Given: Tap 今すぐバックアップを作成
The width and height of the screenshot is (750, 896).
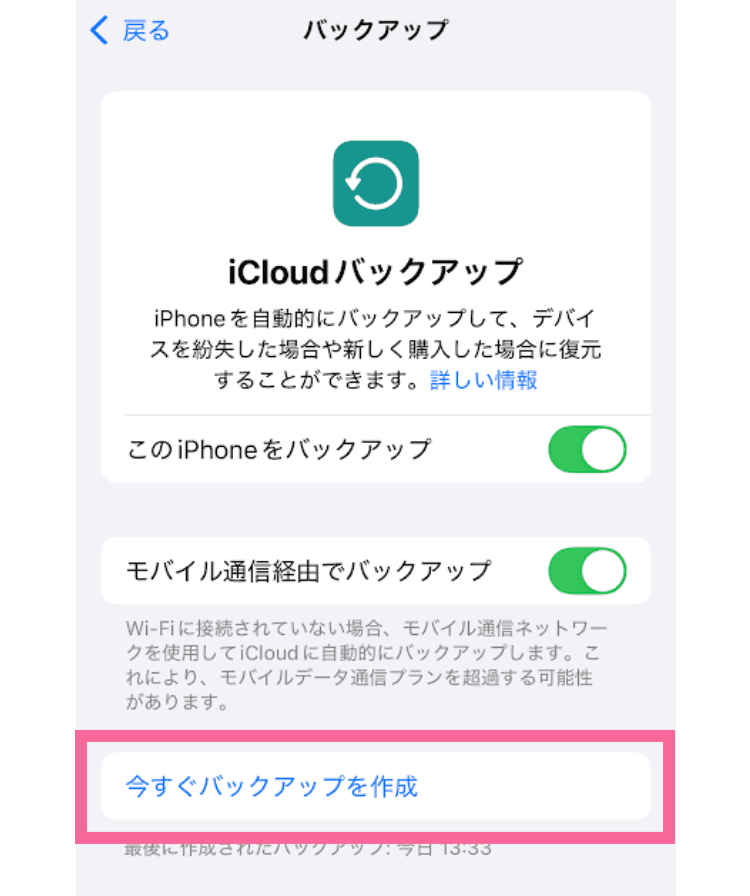Looking at the screenshot, I should pos(271,786).
